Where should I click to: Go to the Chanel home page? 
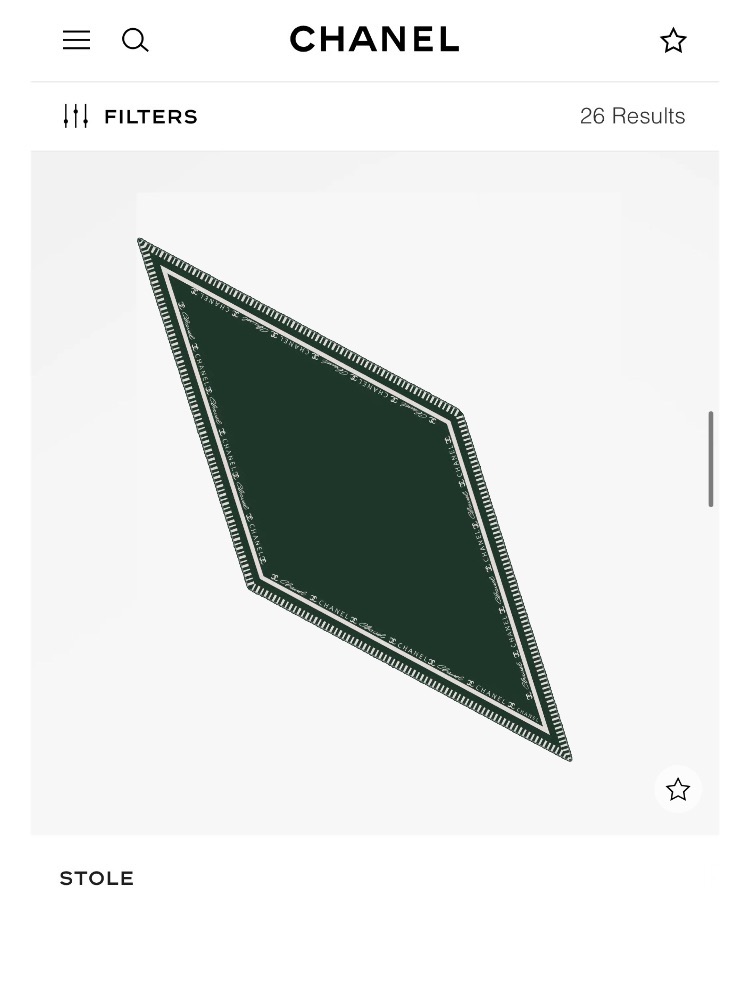pos(374,40)
